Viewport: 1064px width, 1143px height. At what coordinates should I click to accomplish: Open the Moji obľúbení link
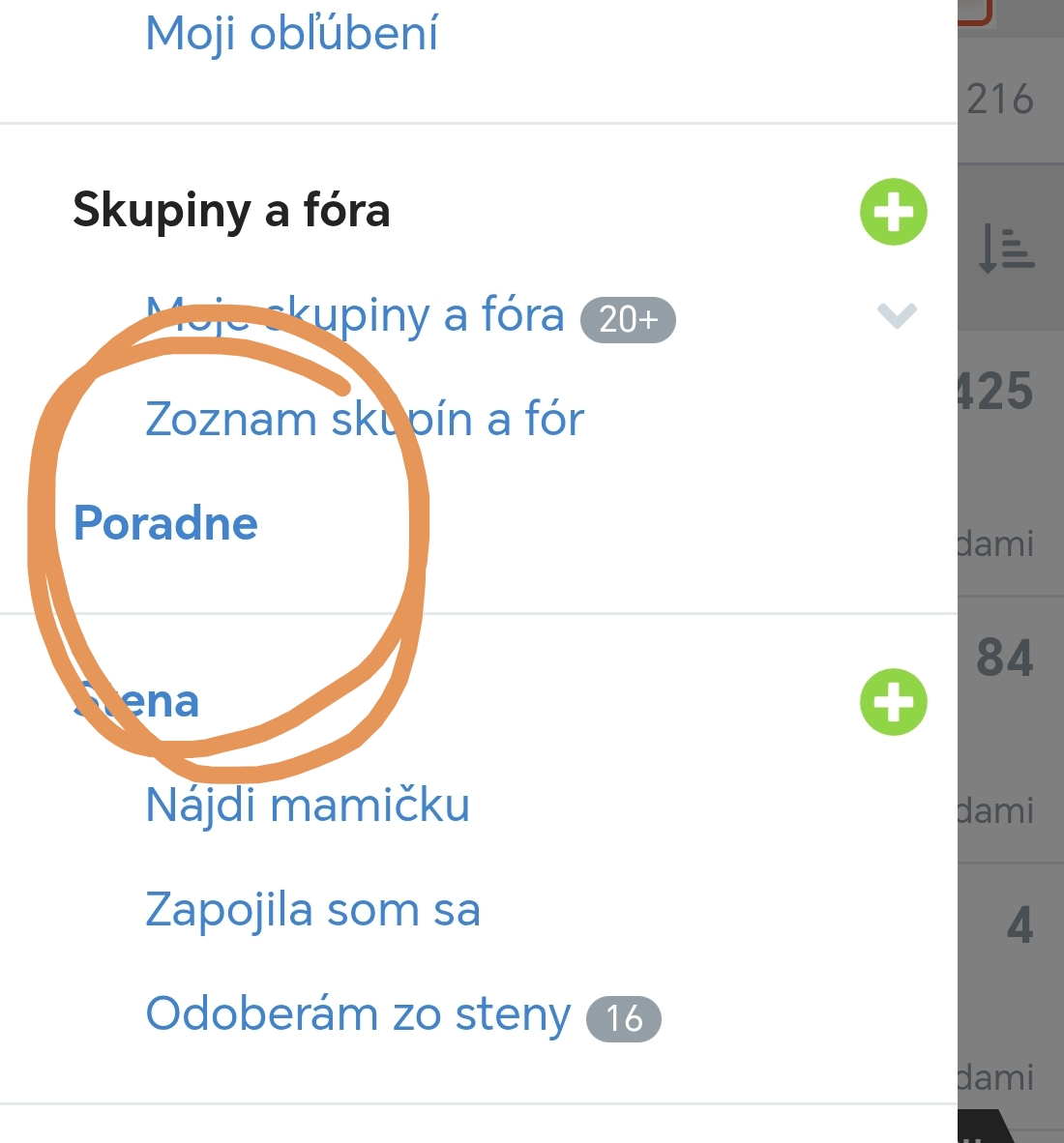[291, 34]
